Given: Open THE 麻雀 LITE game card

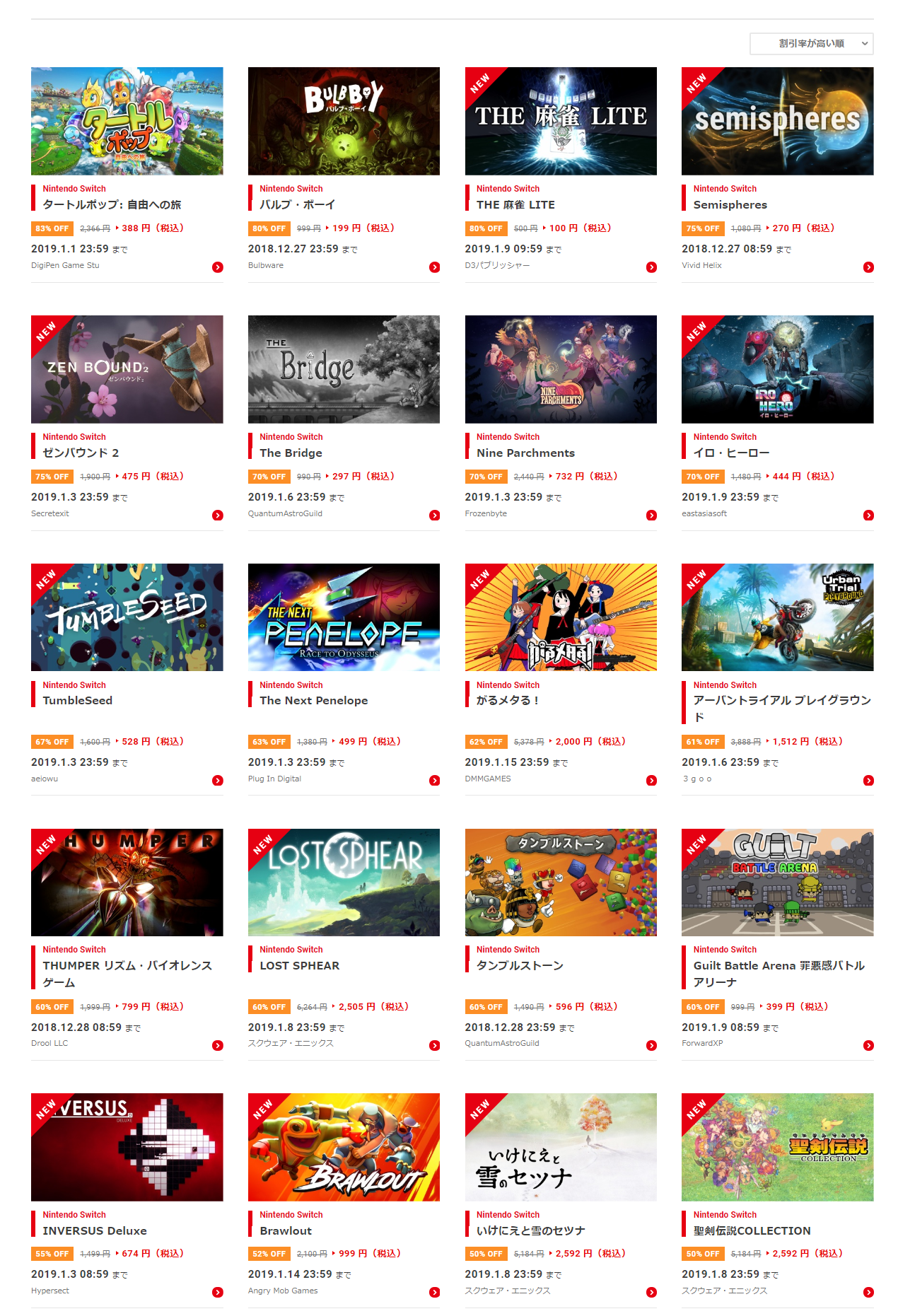Looking at the screenshot, I should point(561,122).
